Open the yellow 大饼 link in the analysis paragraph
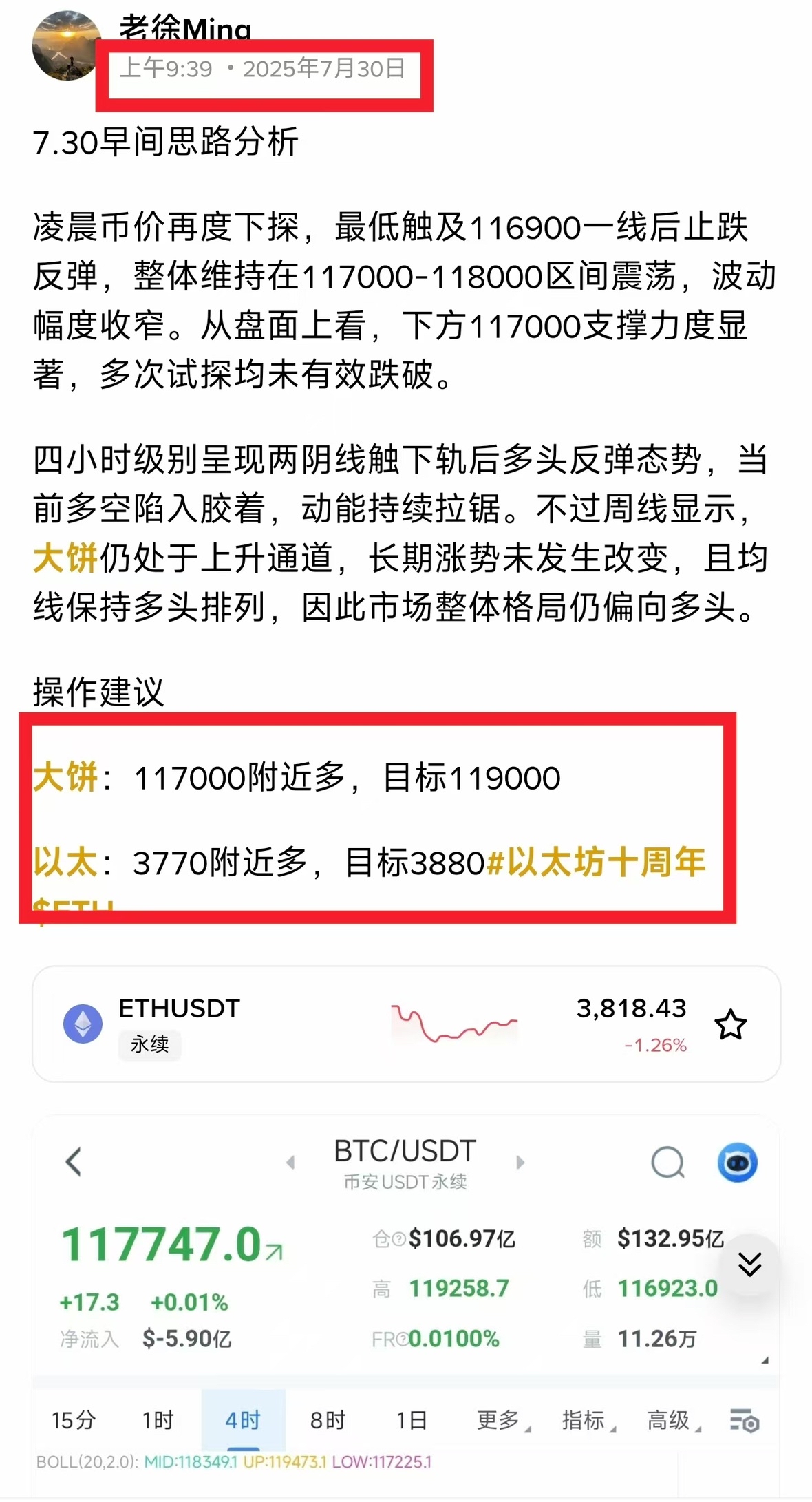Viewport: 812px width, 1502px height. pos(65,558)
